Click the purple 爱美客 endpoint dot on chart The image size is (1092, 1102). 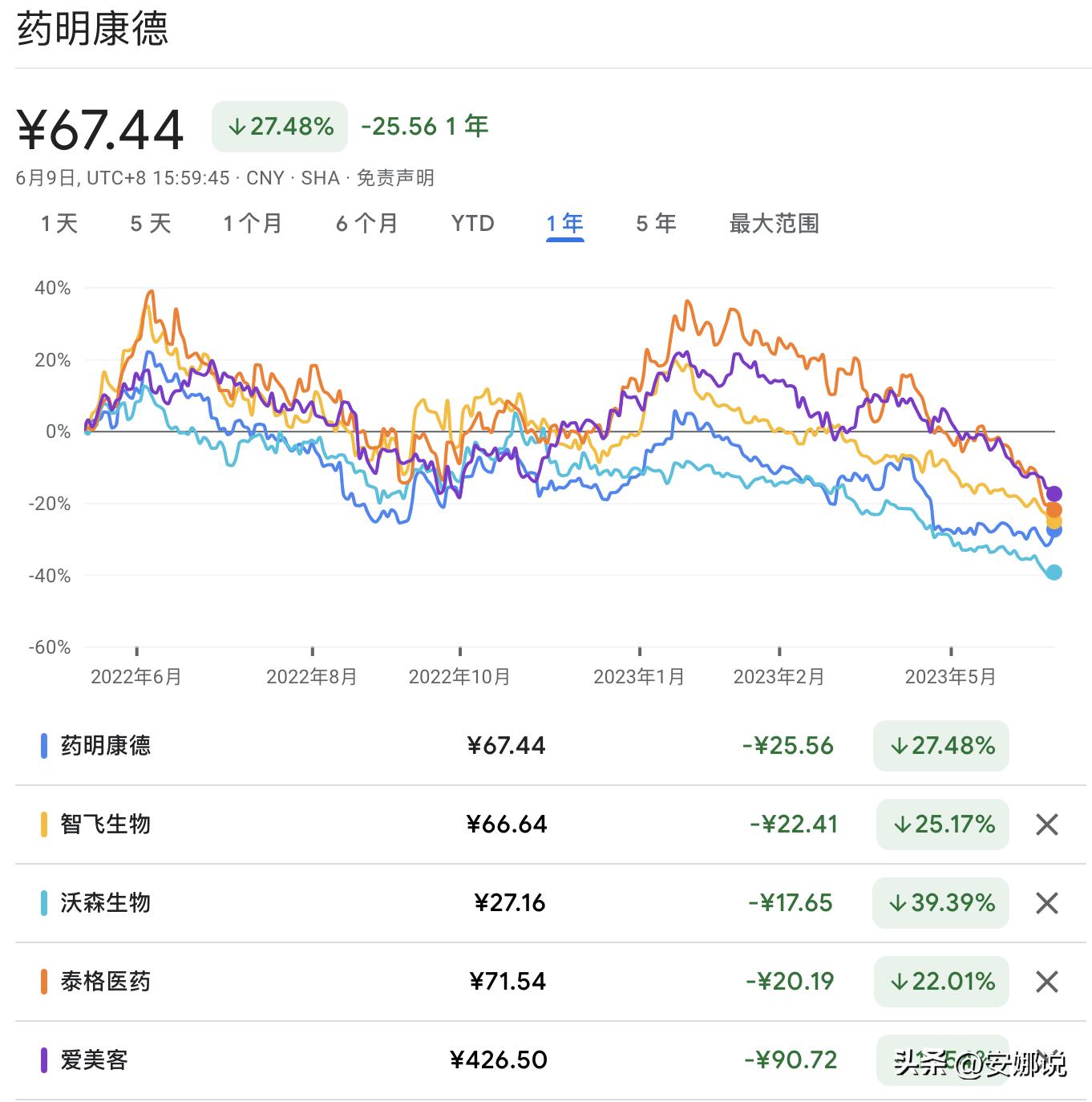pos(1055,494)
